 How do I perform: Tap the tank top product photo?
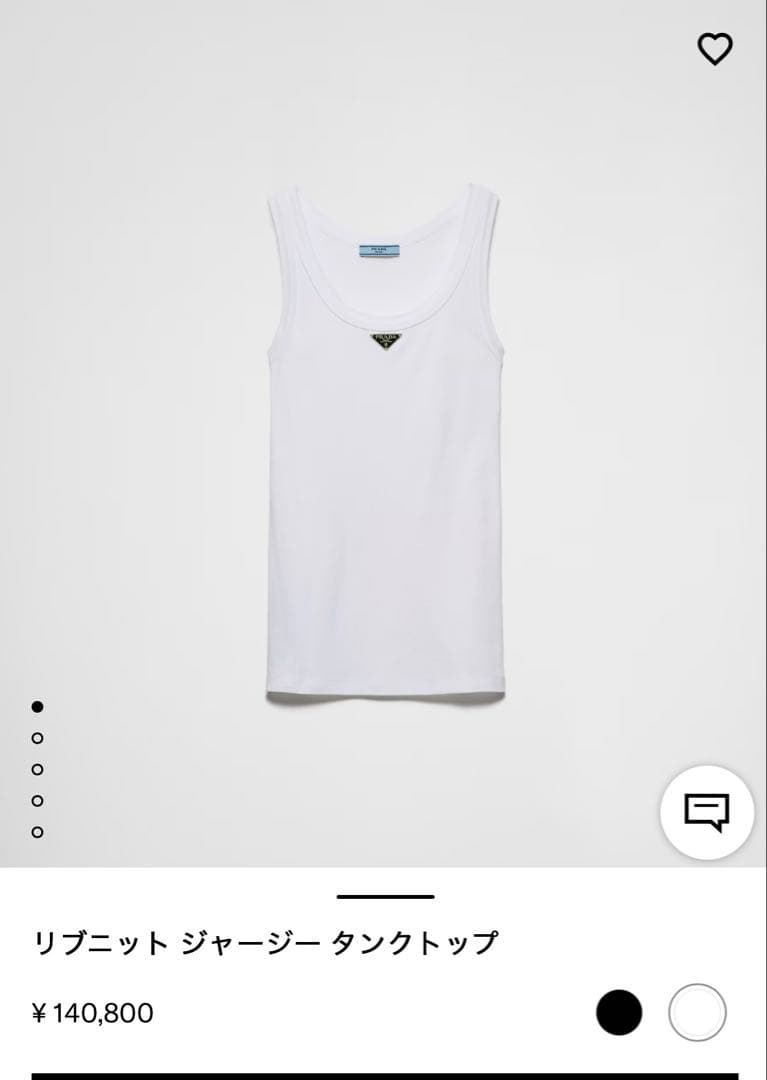pyautogui.click(x=383, y=440)
